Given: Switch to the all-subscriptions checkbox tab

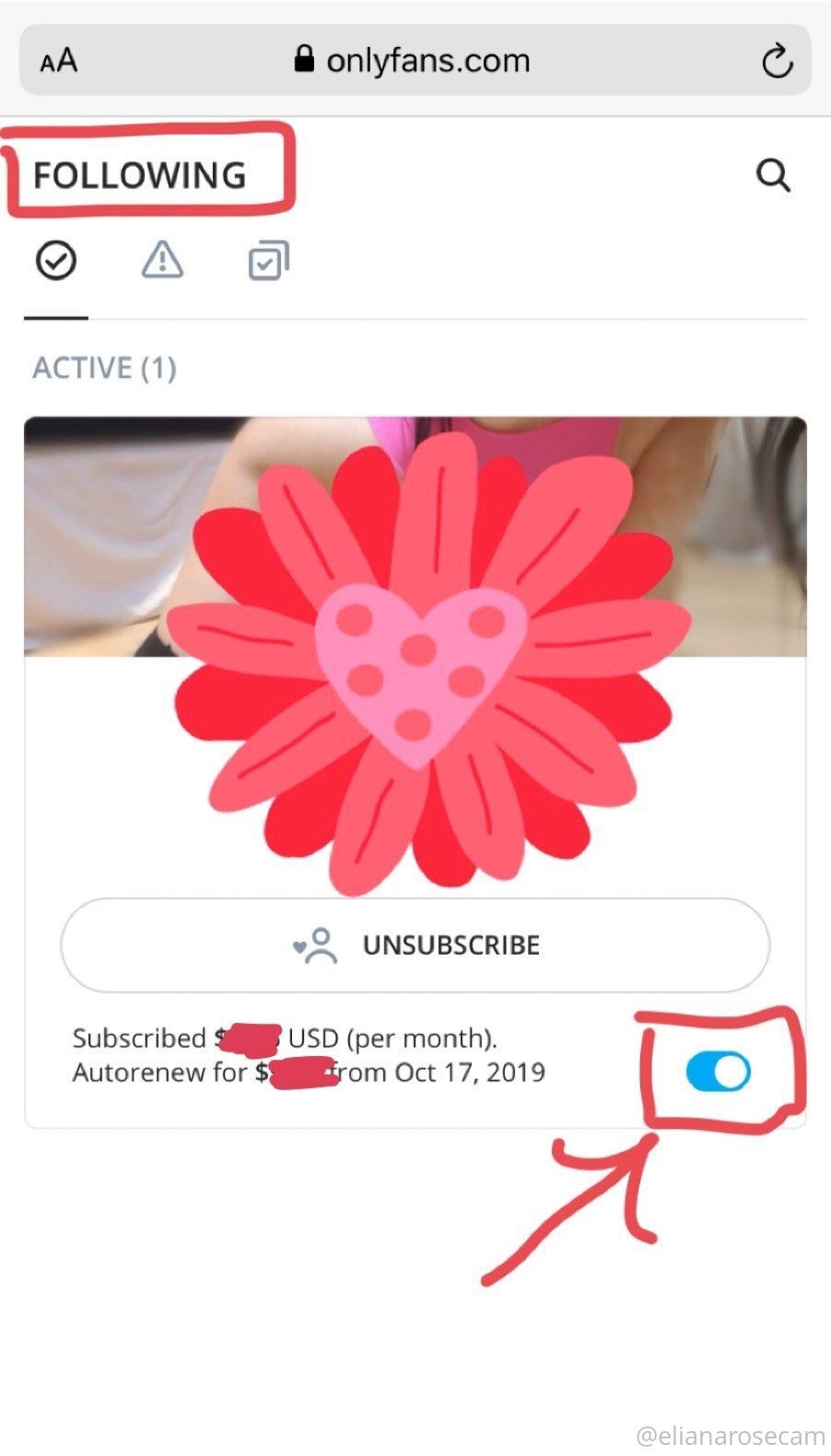Looking at the screenshot, I should click(x=268, y=261).
